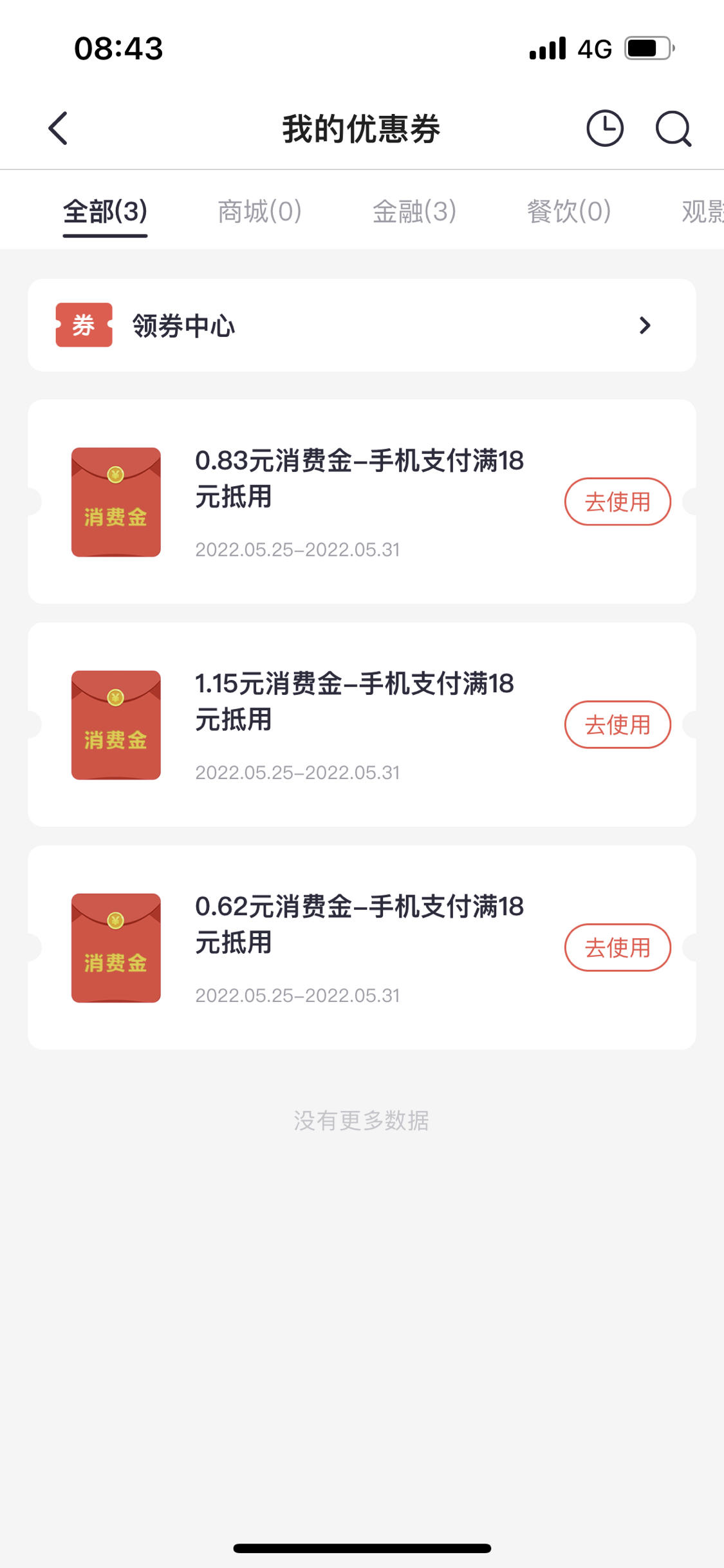The height and width of the screenshot is (1568, 724).
Task: Open coupon history clock icon
Action: (604, 128)
